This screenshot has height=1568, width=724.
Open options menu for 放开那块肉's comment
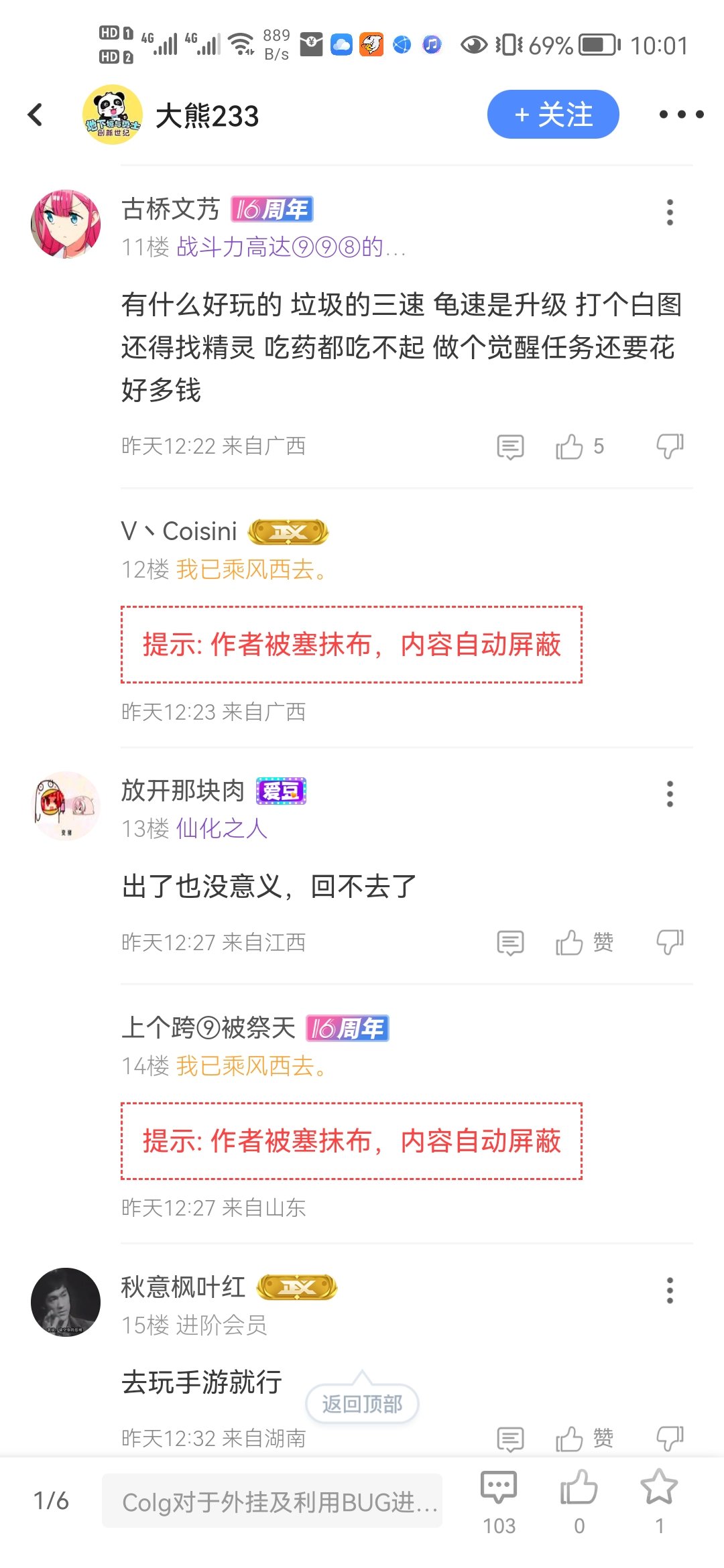click(669, 794)
